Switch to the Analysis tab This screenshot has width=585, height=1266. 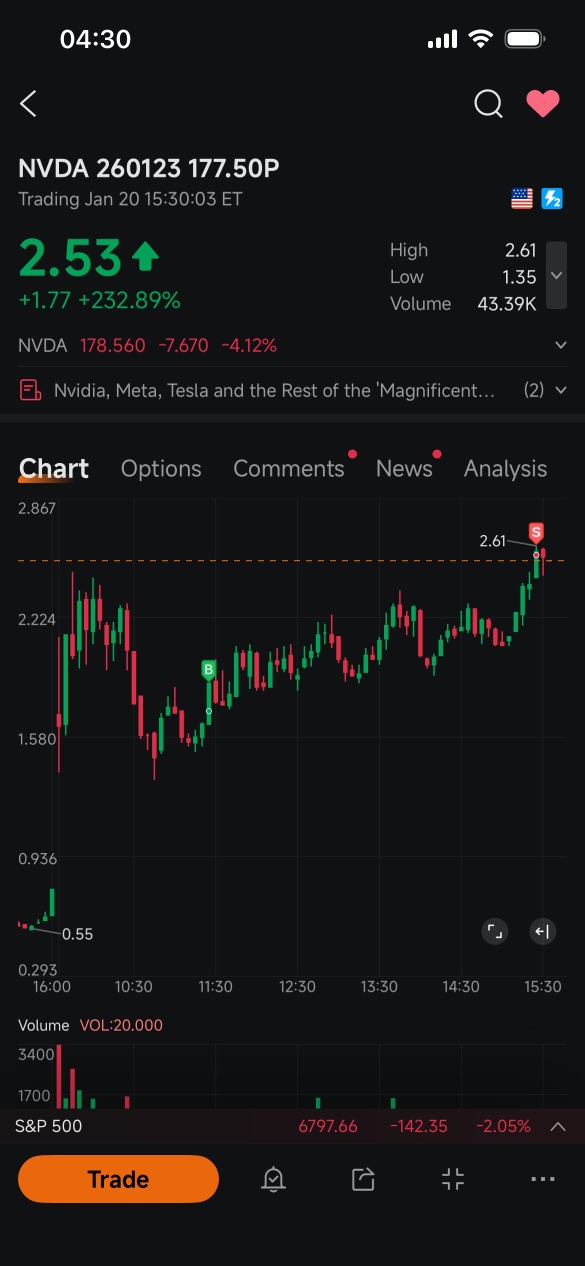[506, 468]
